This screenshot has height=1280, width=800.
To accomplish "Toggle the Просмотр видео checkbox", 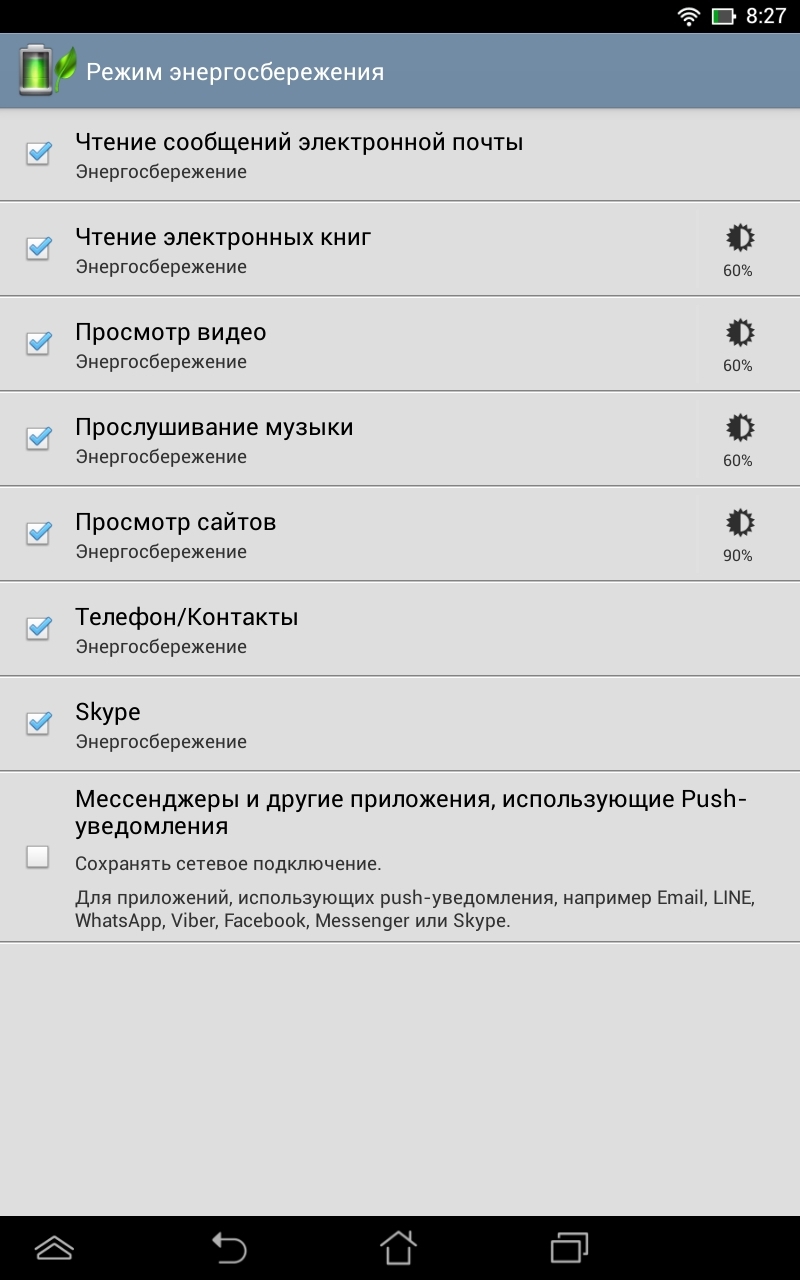I will [x=38, y=343].
